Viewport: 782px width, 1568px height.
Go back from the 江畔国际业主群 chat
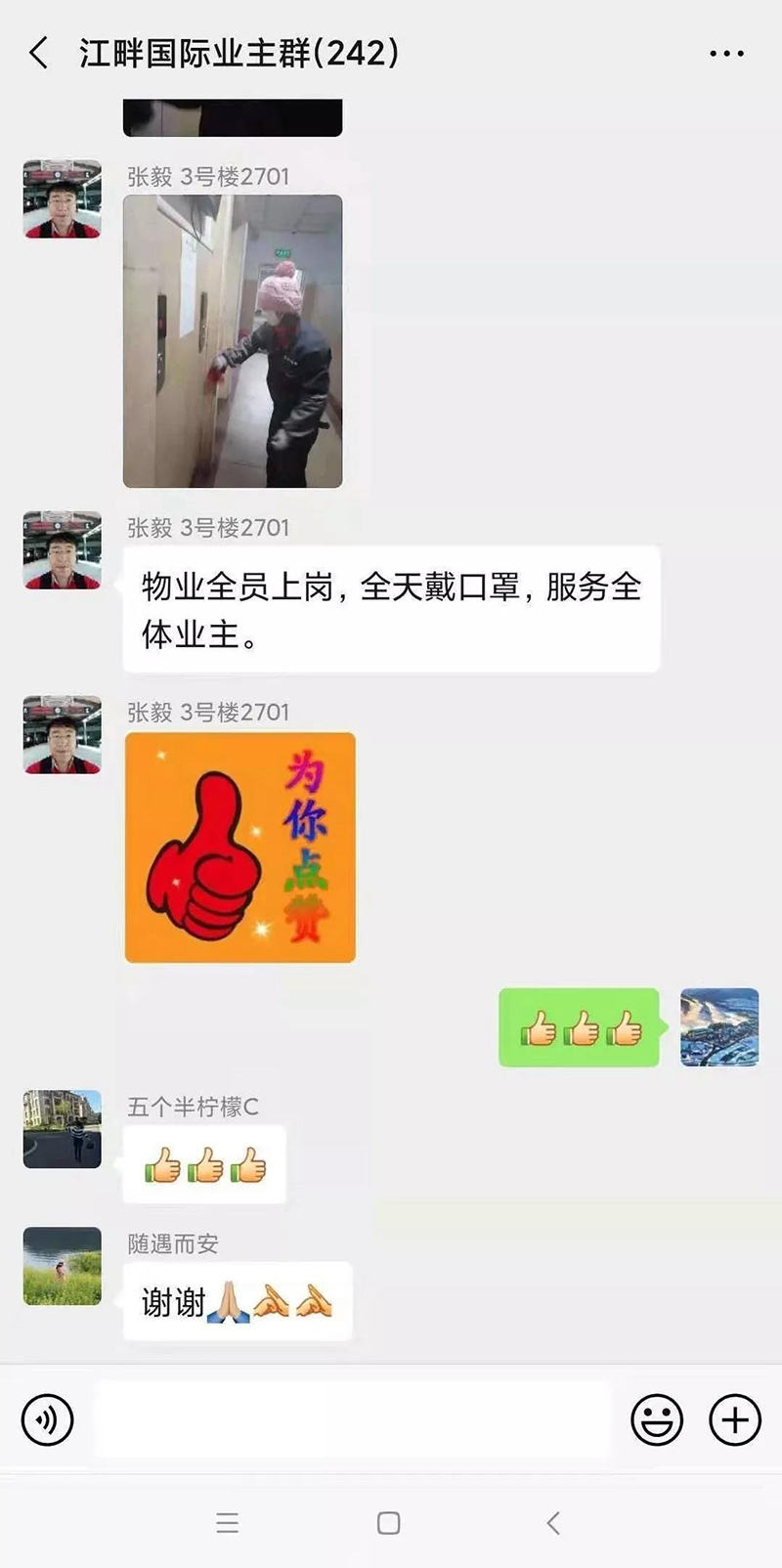coord(39,53)
